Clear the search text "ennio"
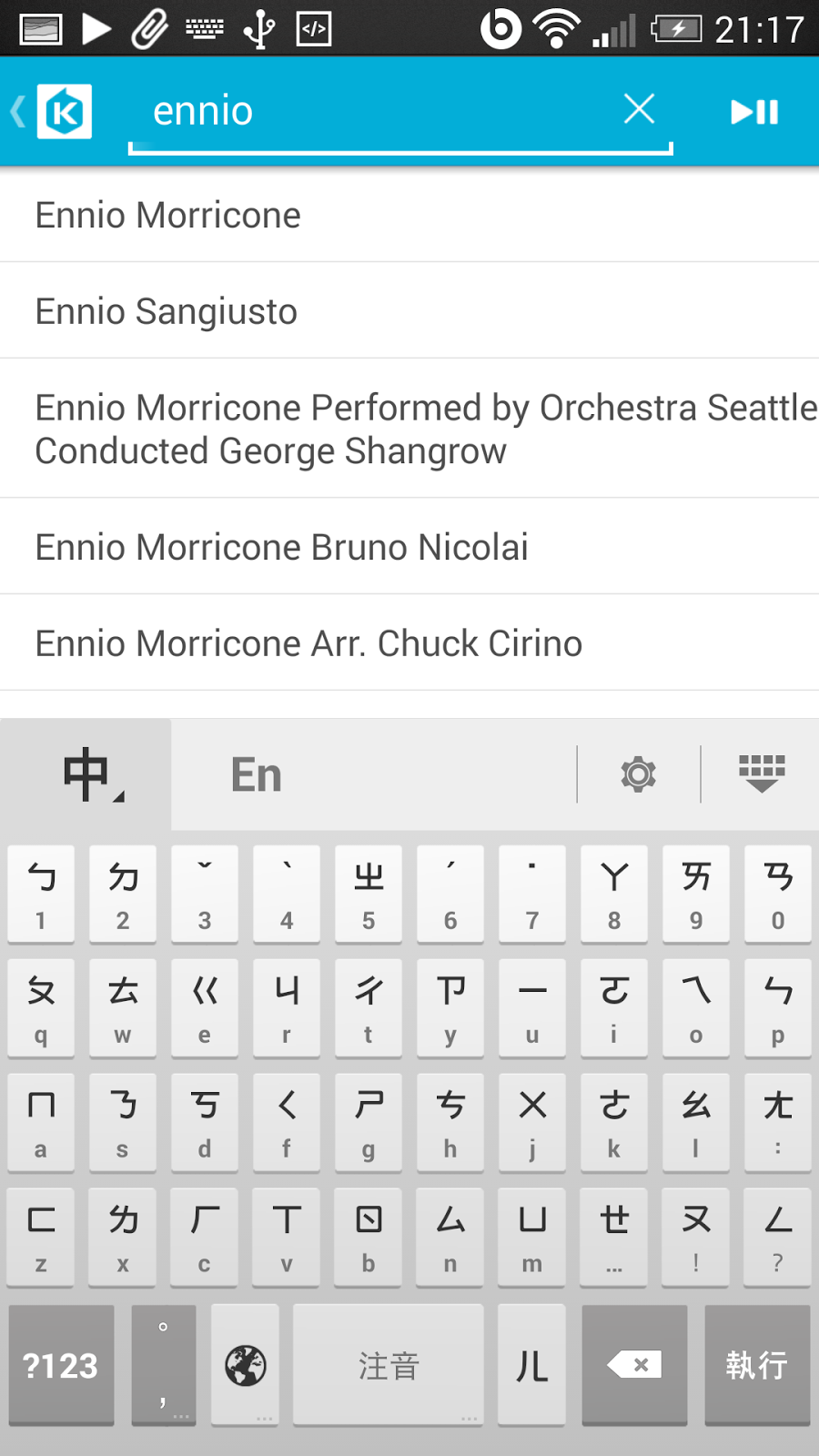Viewport: 819px width, 1456px height. point(639,110)
